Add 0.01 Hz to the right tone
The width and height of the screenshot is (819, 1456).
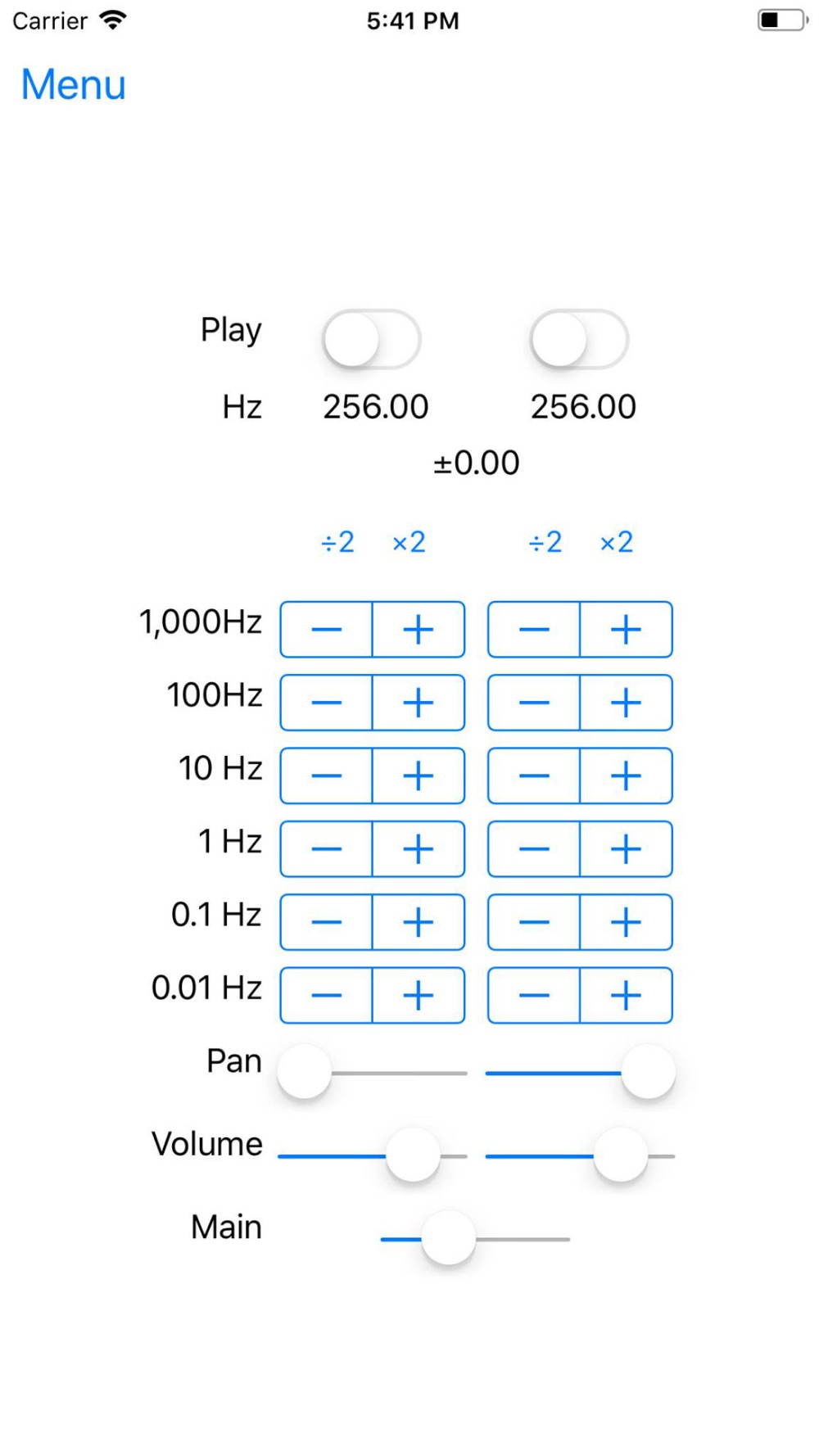click(626, 995)
